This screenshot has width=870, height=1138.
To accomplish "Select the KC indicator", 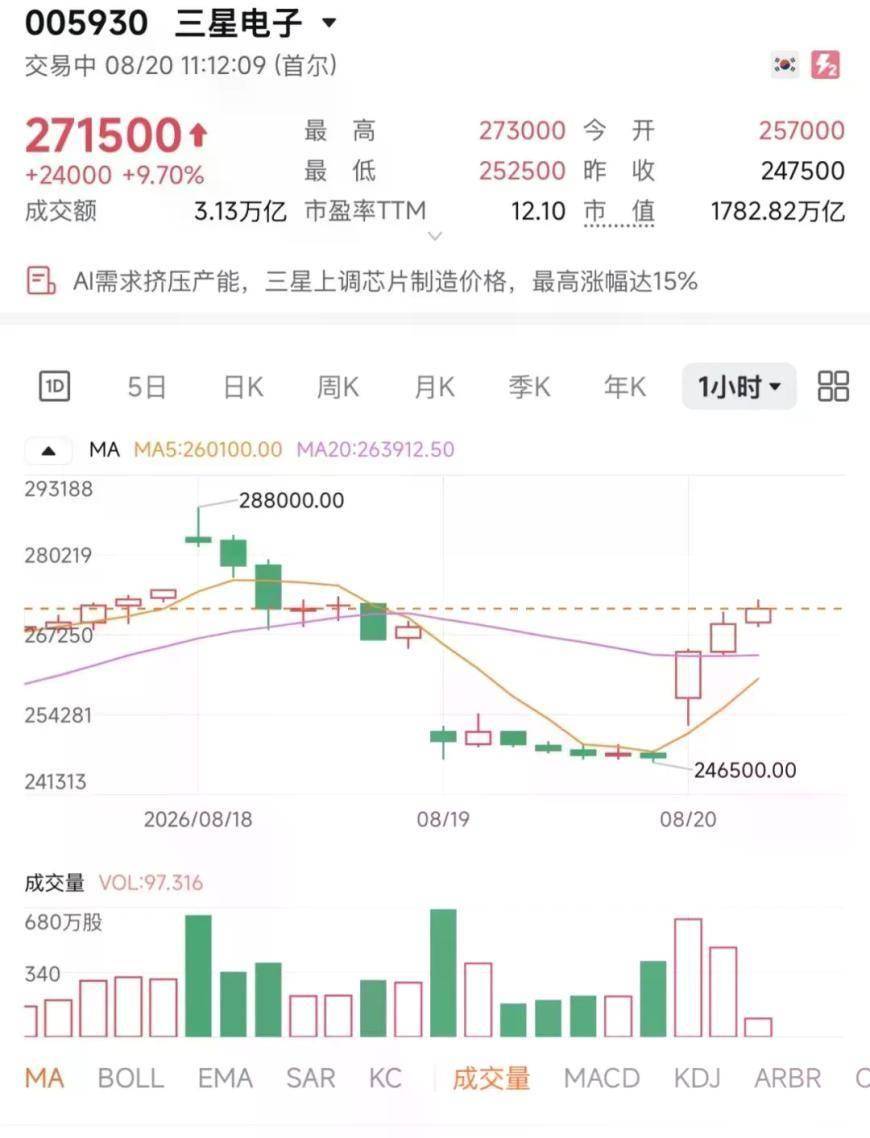I will (x=385, y=1078).
